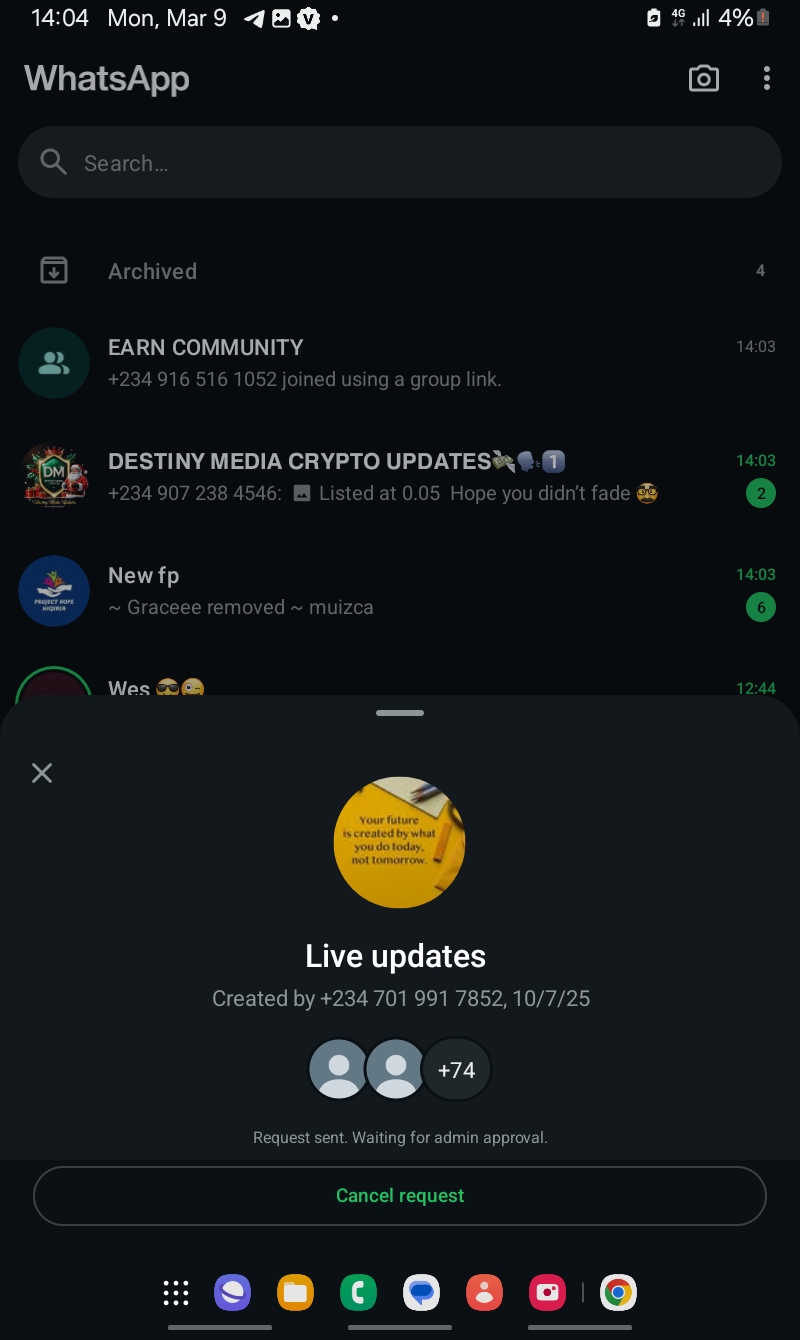Open the camera from WhatsApp header
Screen dimensions: 800x1340
(704, 79)
